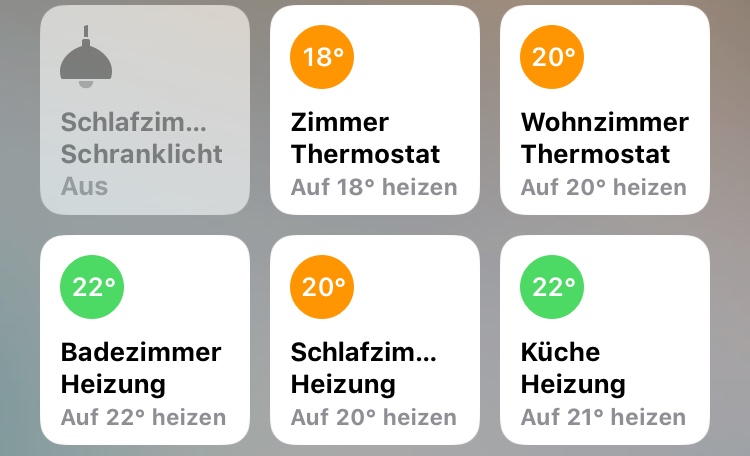Open the Schlafzimmer Heizung tile
This screenshot has width=750, height=456.
375,340
